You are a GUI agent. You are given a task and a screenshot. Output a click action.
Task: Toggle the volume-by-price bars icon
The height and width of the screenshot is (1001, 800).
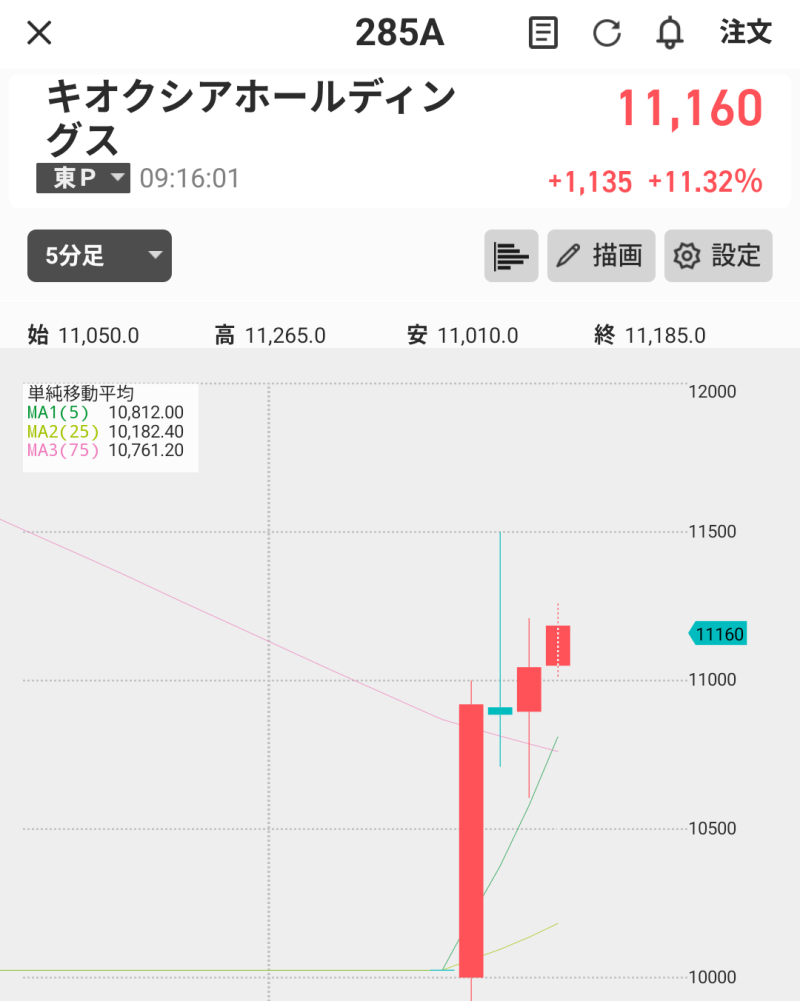(511, 256)
